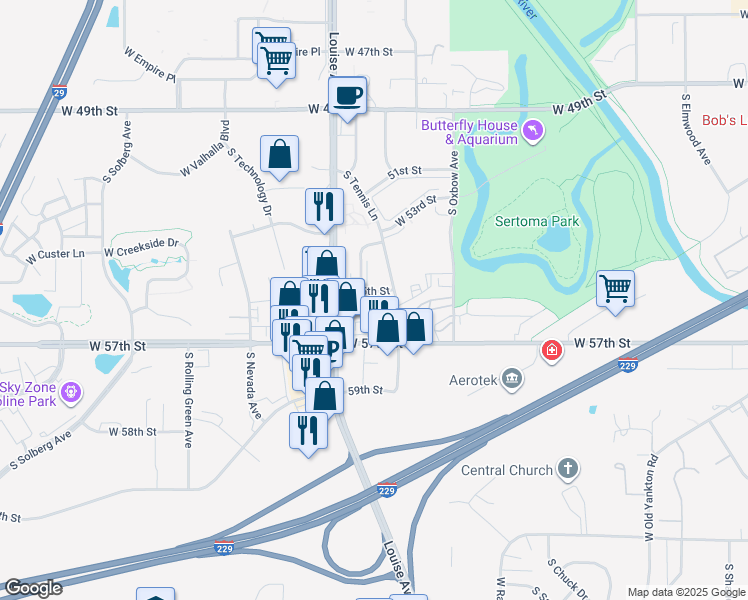This screenshot has width=748, height=600.
Task: Open Butterfly House & Aquarium place marker
Action: [x=534, y=130]
